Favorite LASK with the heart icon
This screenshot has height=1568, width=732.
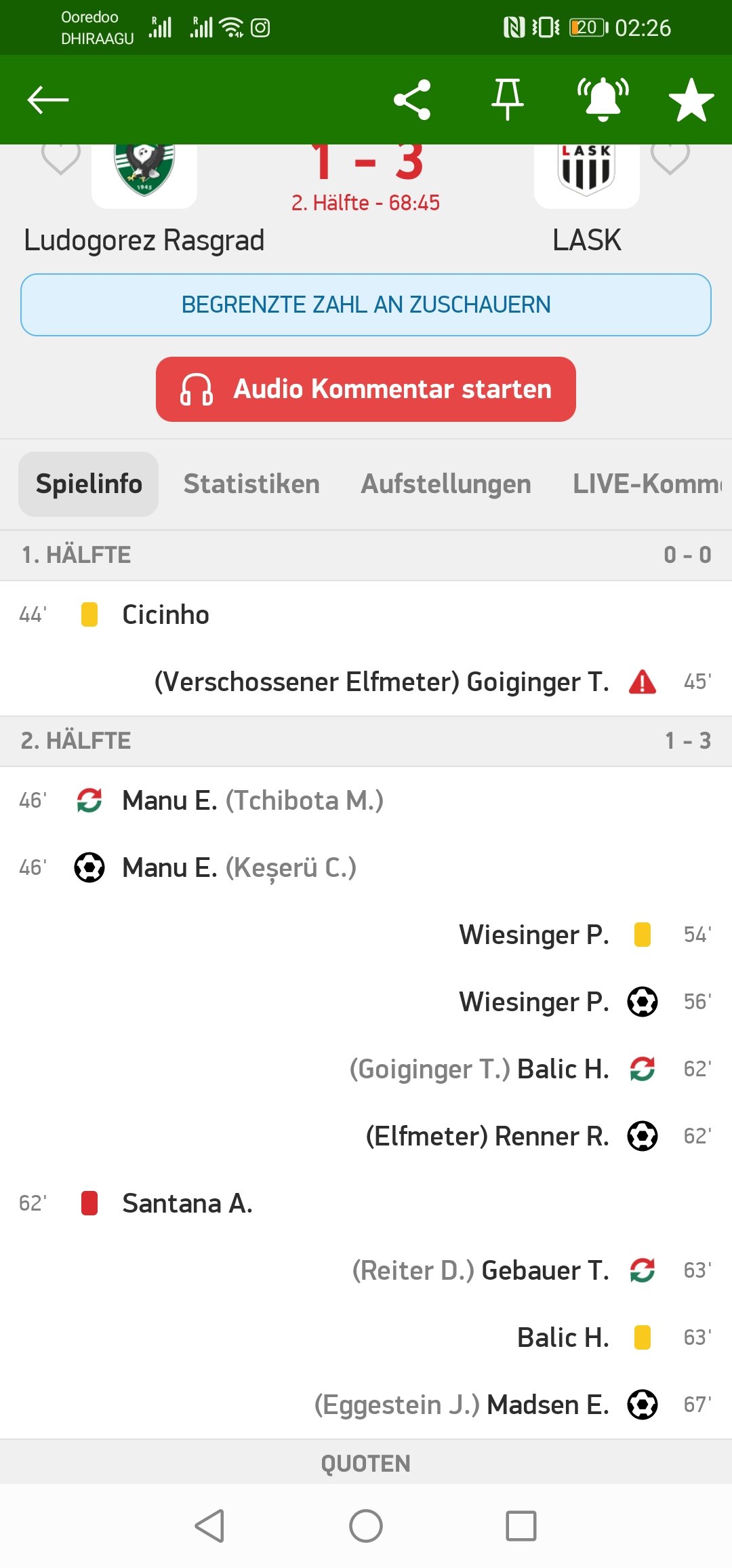[x=670, y=159]
